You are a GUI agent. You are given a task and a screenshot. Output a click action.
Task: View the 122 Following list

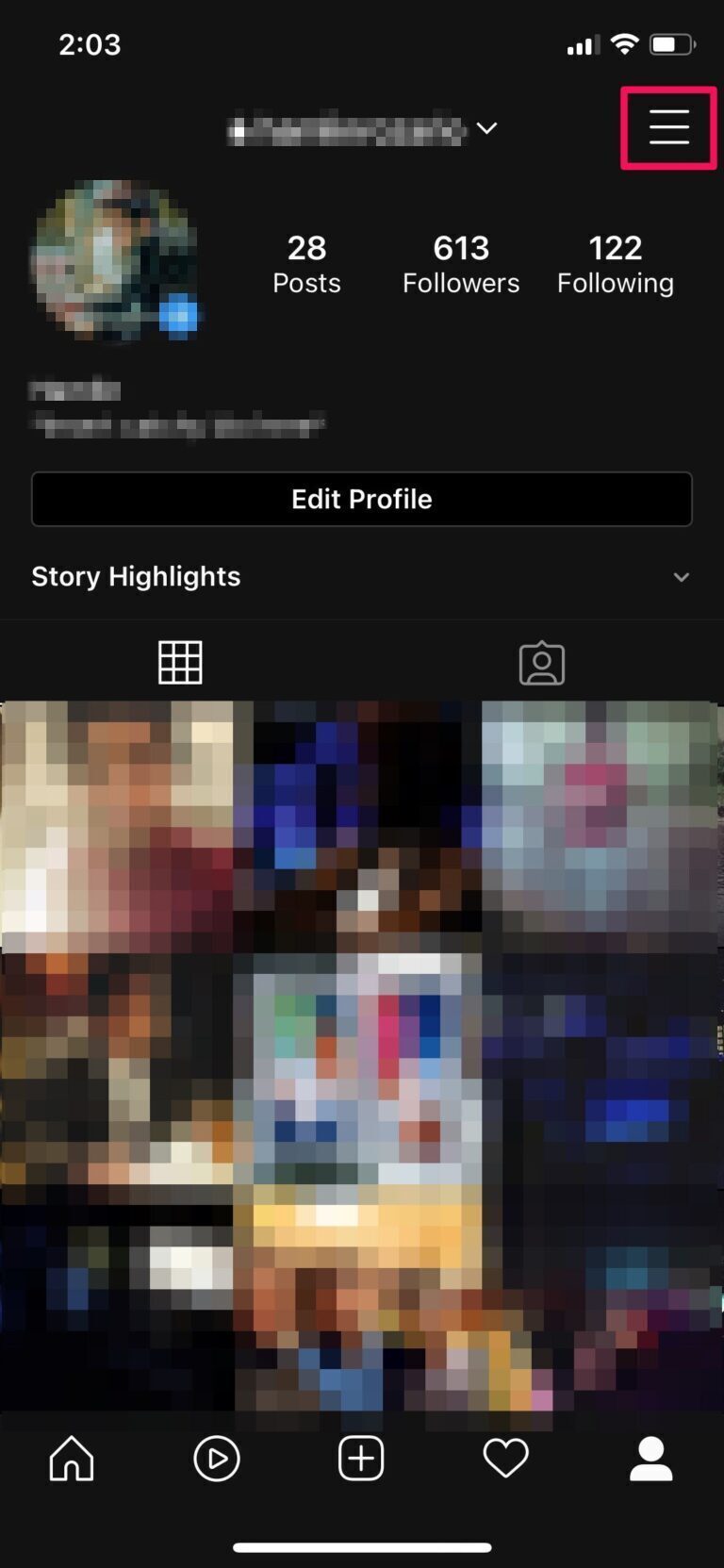(616, 264)
